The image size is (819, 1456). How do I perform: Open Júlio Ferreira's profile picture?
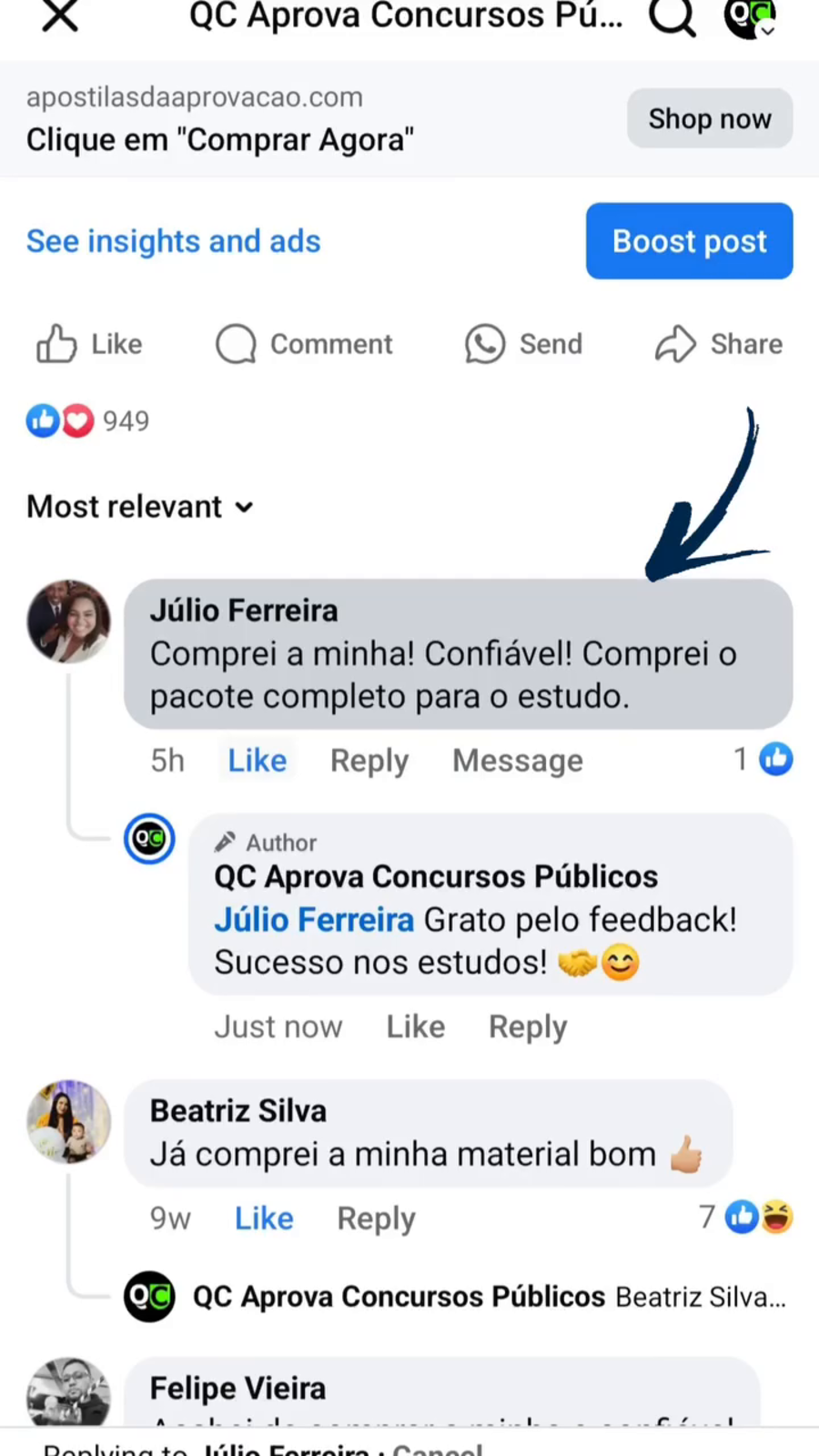(68, 621)
